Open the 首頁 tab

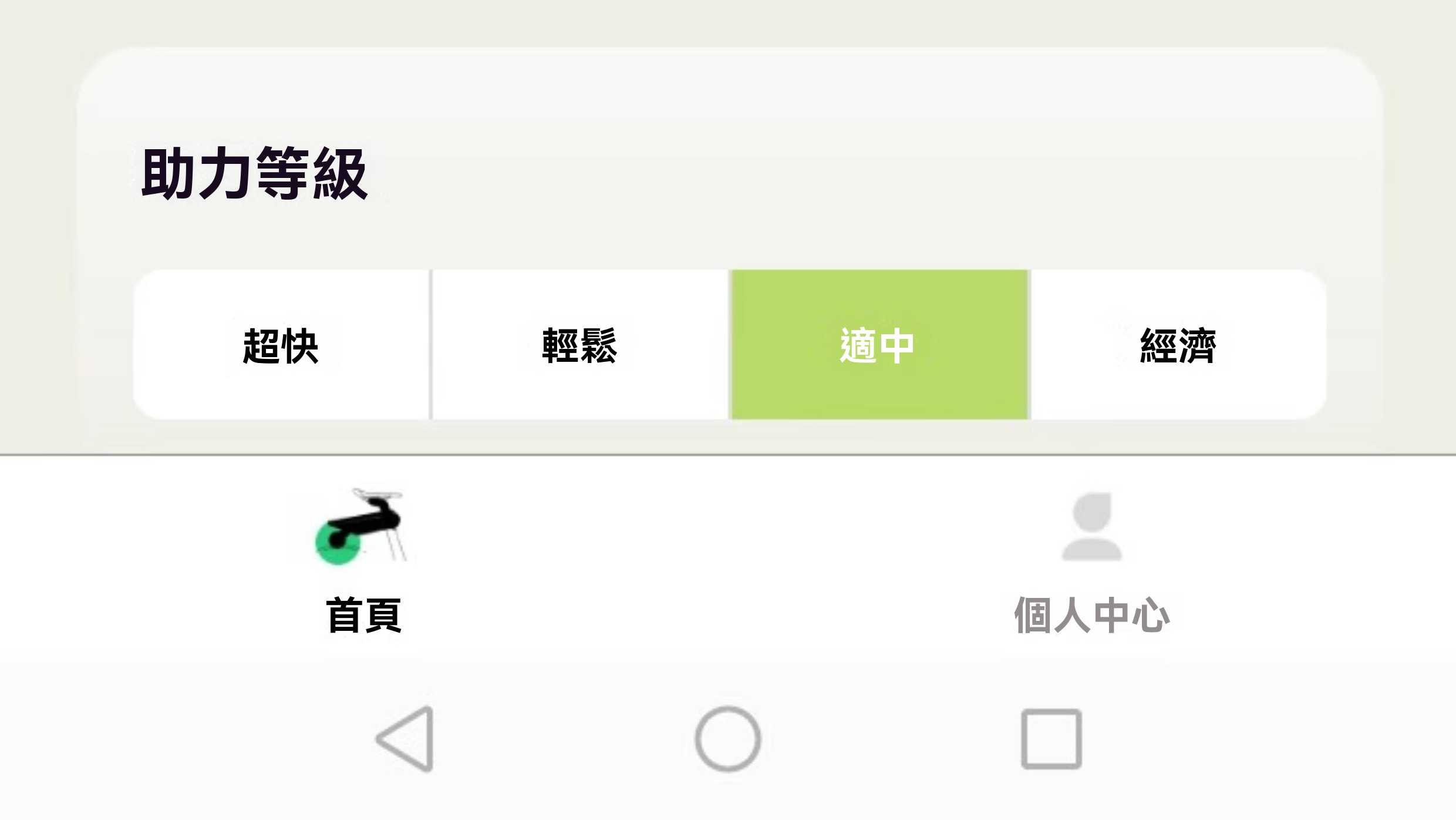(x=363, y=561)
